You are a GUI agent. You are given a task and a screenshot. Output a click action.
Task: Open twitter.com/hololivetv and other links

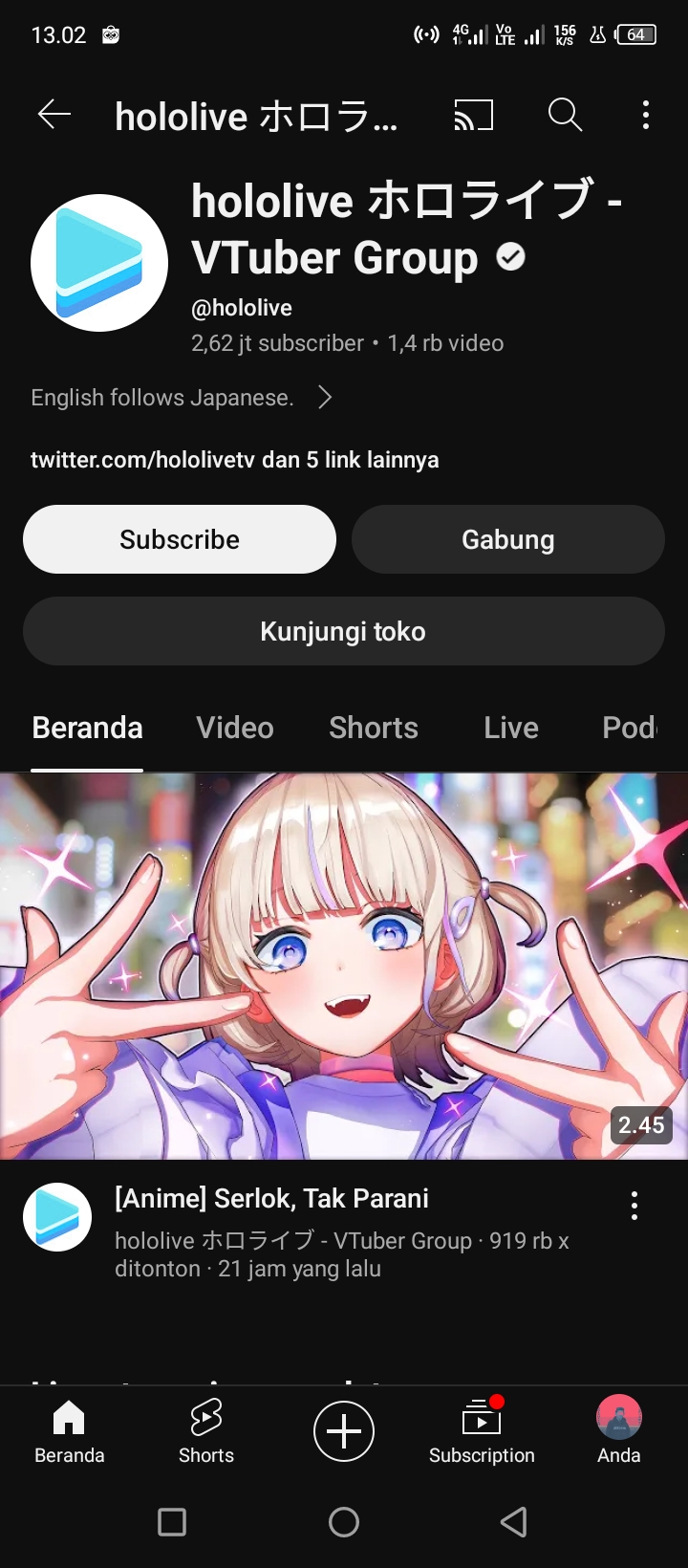235,460
